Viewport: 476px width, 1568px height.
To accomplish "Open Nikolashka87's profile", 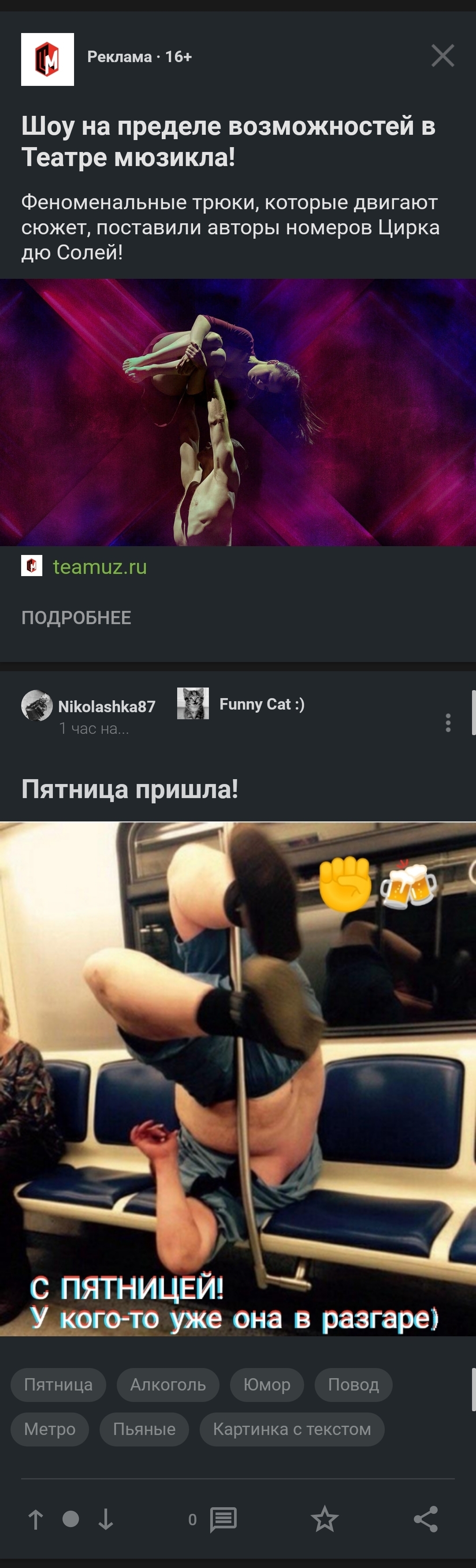I will [x=106, y=706].
